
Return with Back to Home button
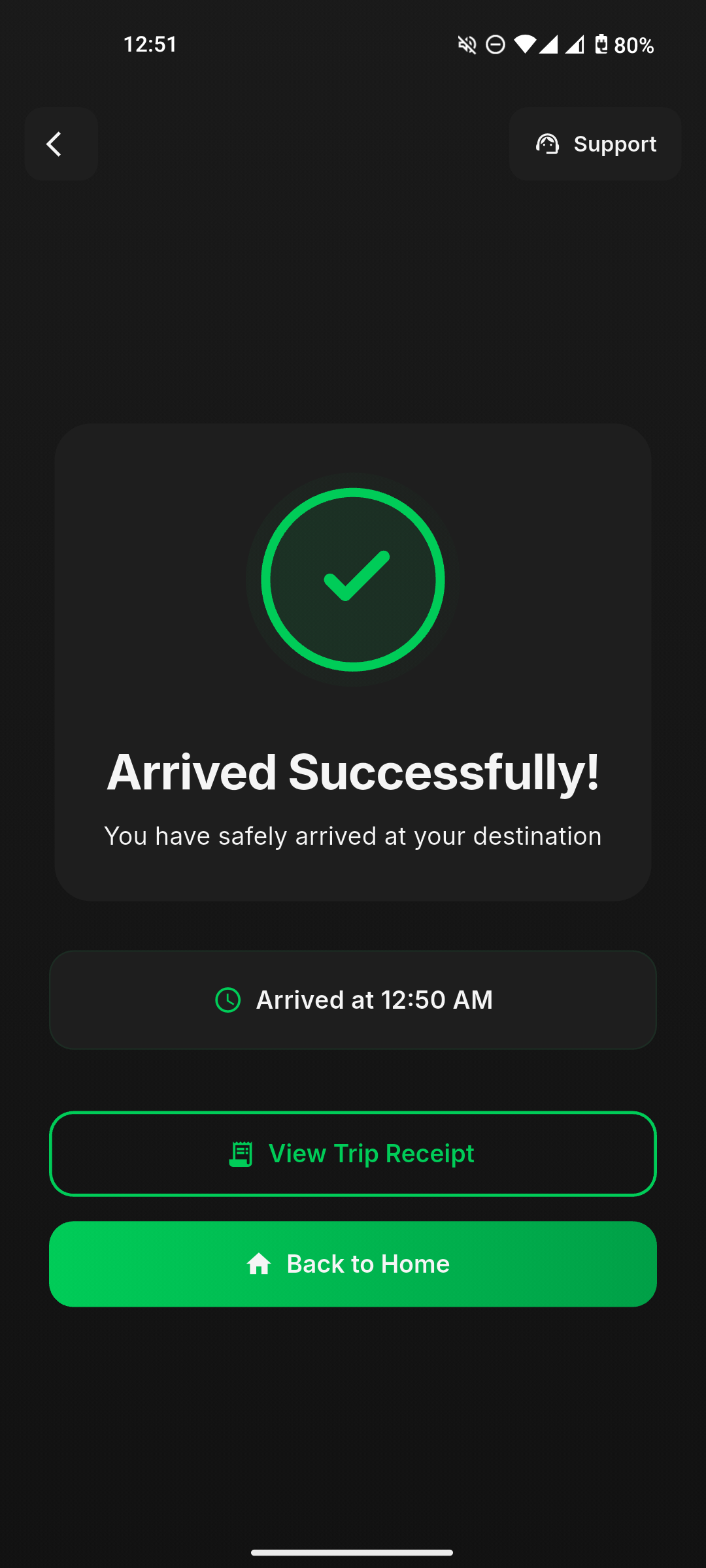pos(353,1264)
